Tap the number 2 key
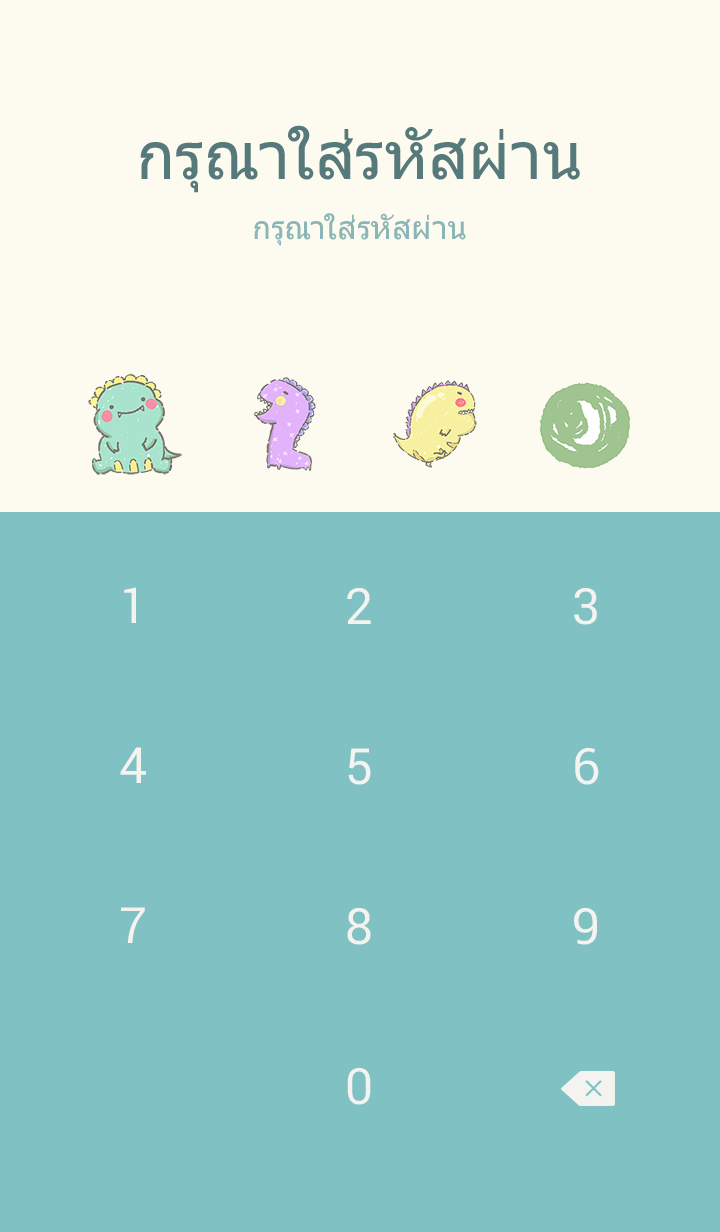The height and width of the screenshot is (1232, 720). point(359,607)
